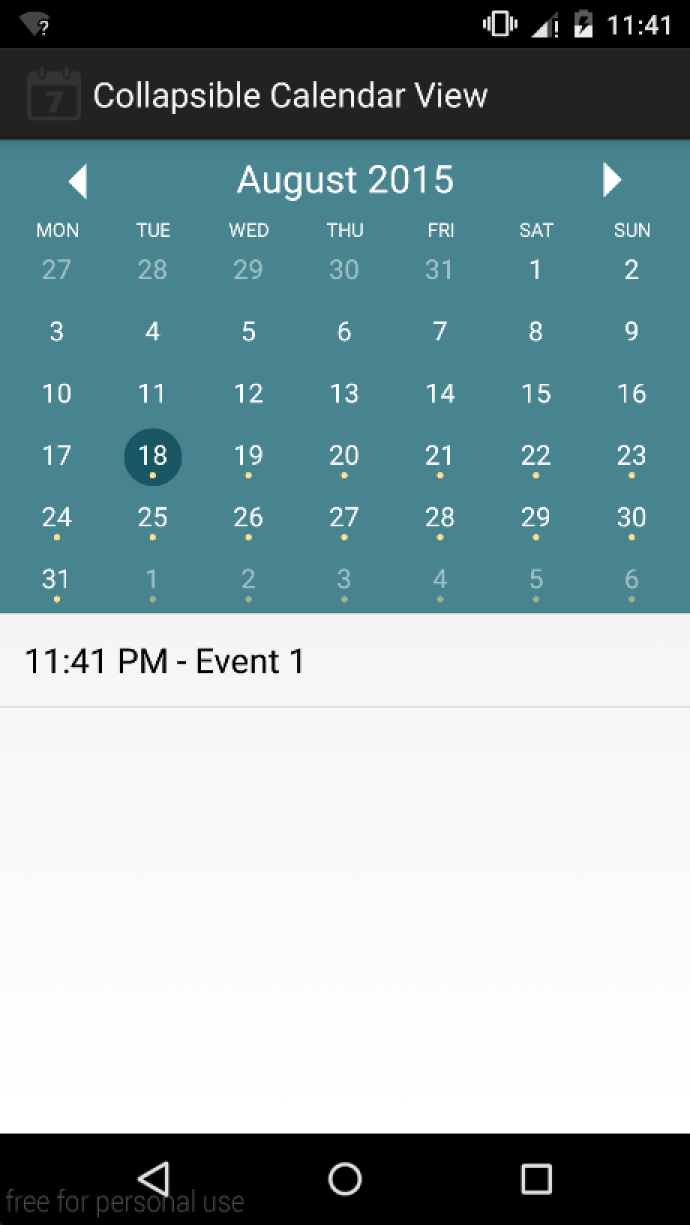The image size is (690, 1225).
Task: Select August 7 in the calendar
Action: (x=440, y=332)
